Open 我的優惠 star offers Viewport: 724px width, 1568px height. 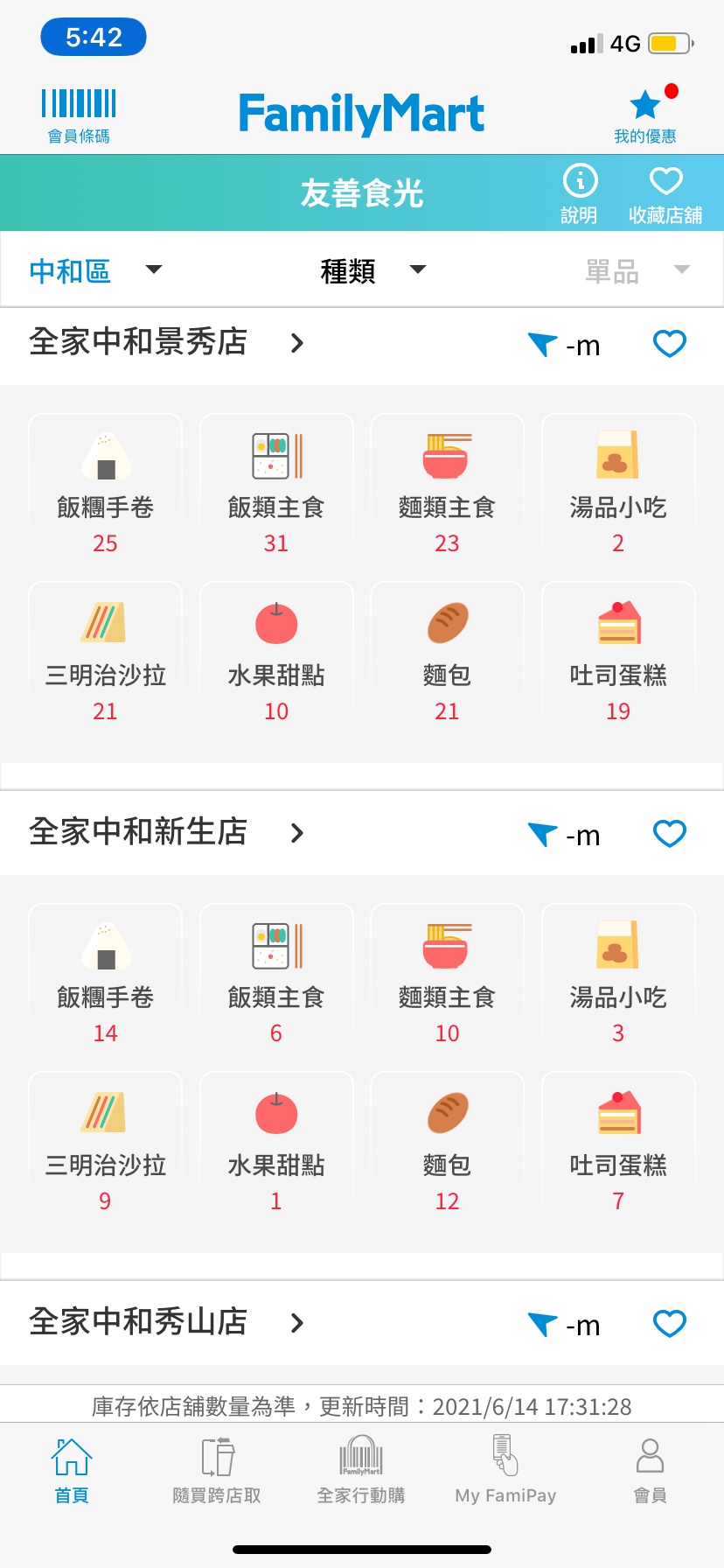click(x=645, y=115)
